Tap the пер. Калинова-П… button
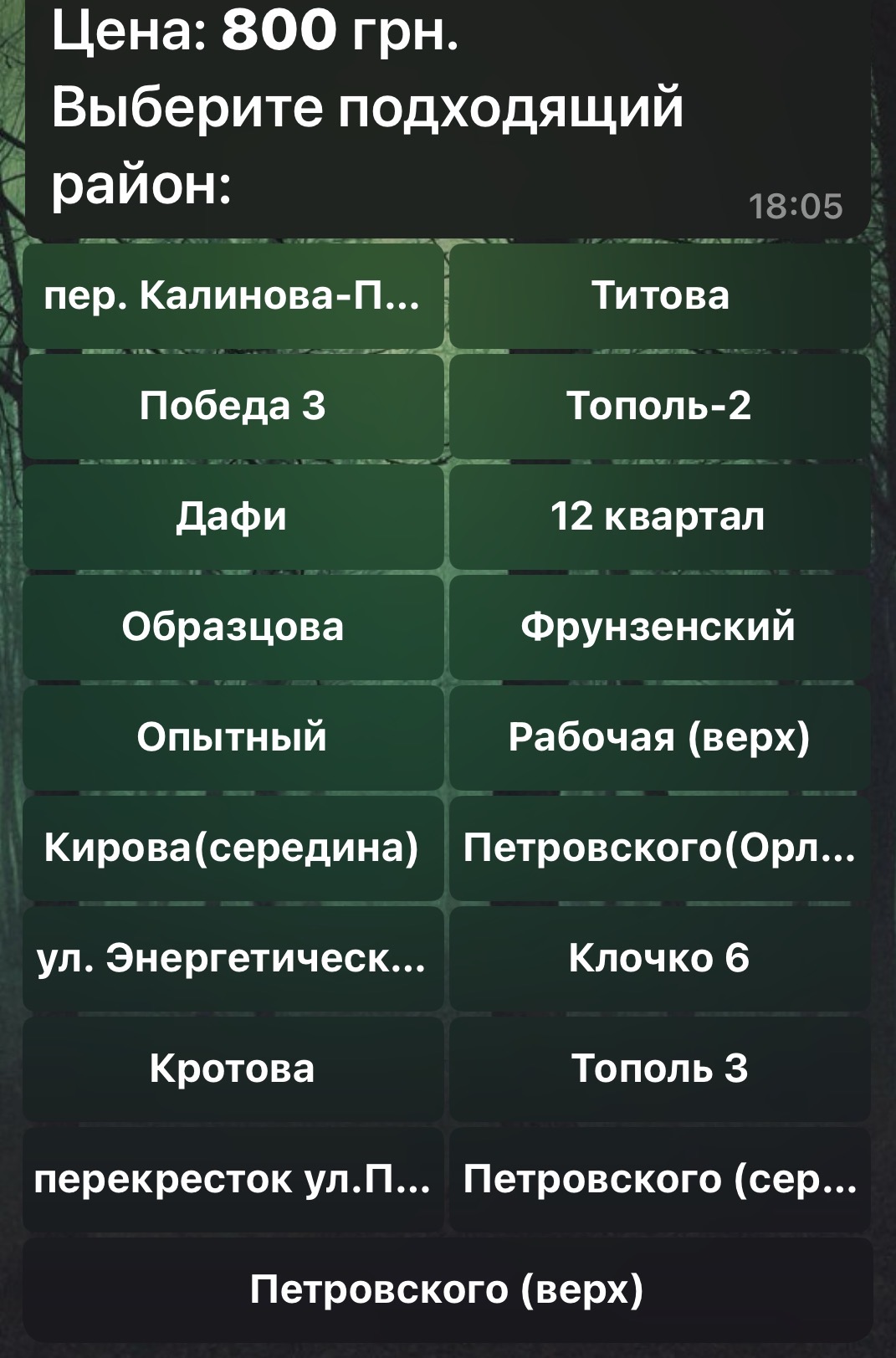The width and height of the screenshot is (896, 1358). click(233, 295)
